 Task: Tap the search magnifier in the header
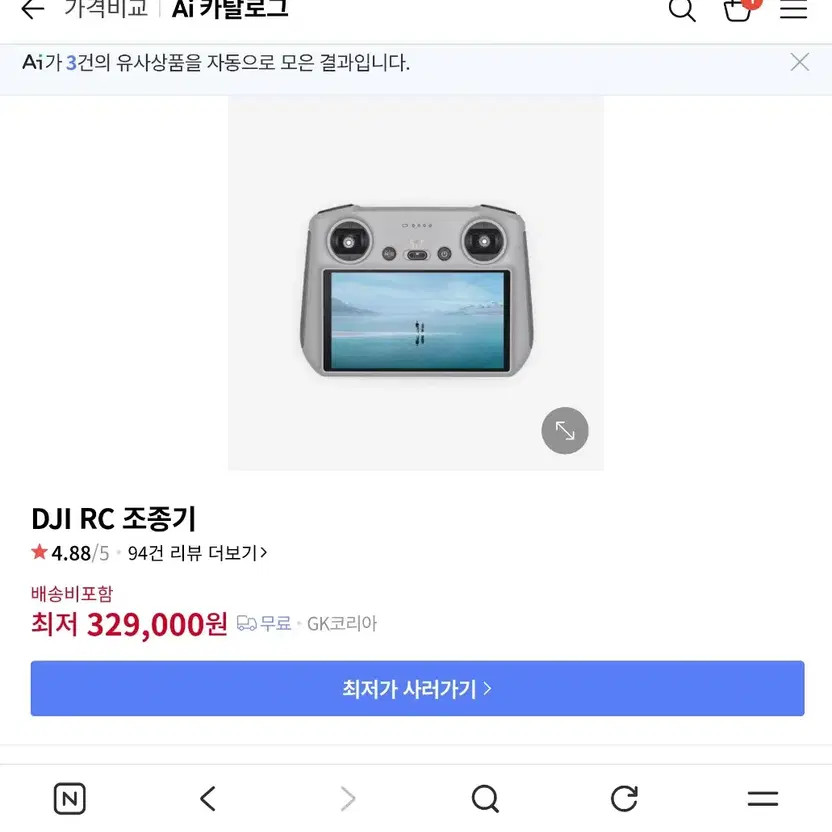[x=682, y=10]
